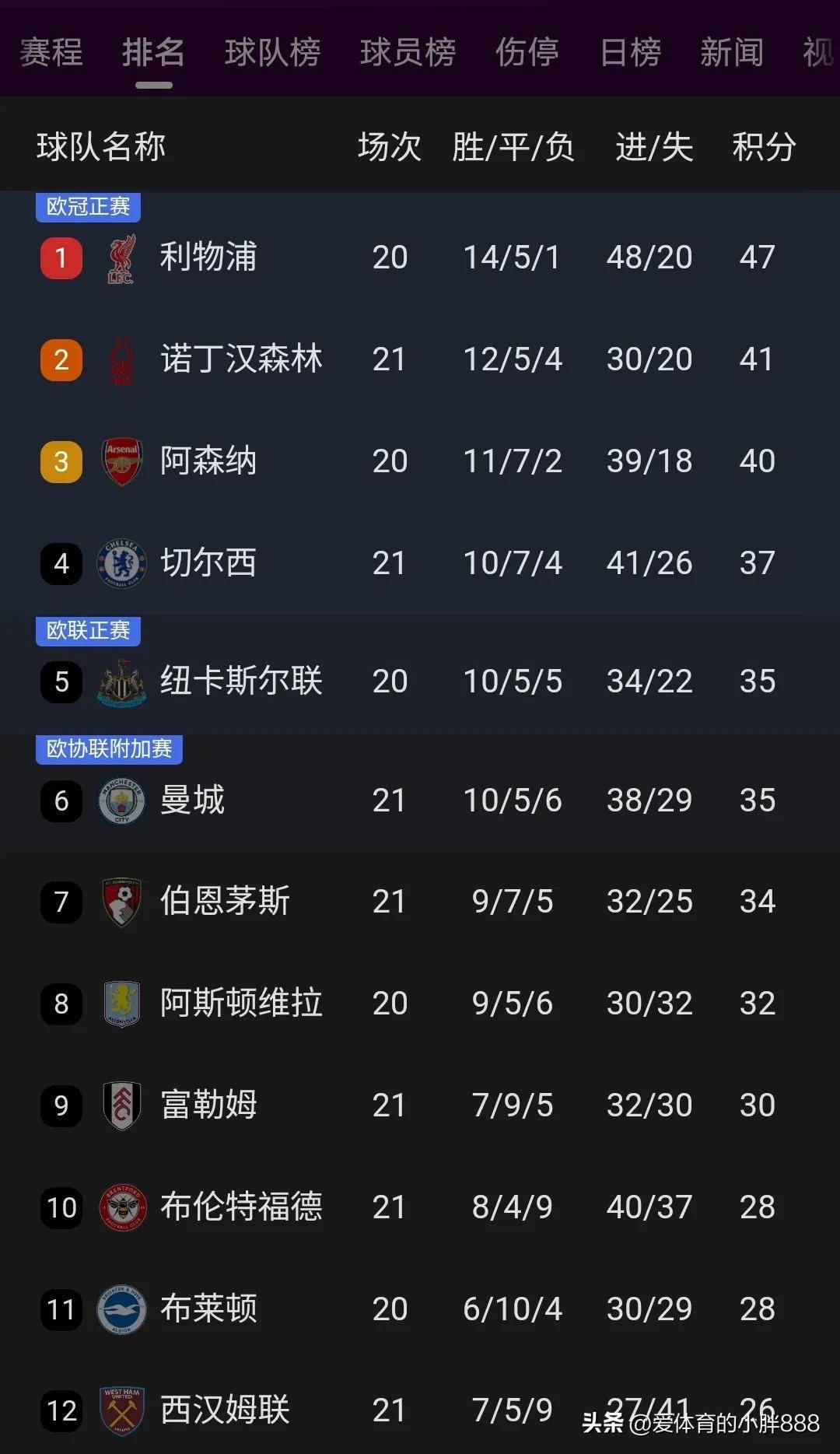Image resolution: width=840 pixels, height=1454 pixels.
Task: Open the 球员榜 tab
Action: click(407, 52)
